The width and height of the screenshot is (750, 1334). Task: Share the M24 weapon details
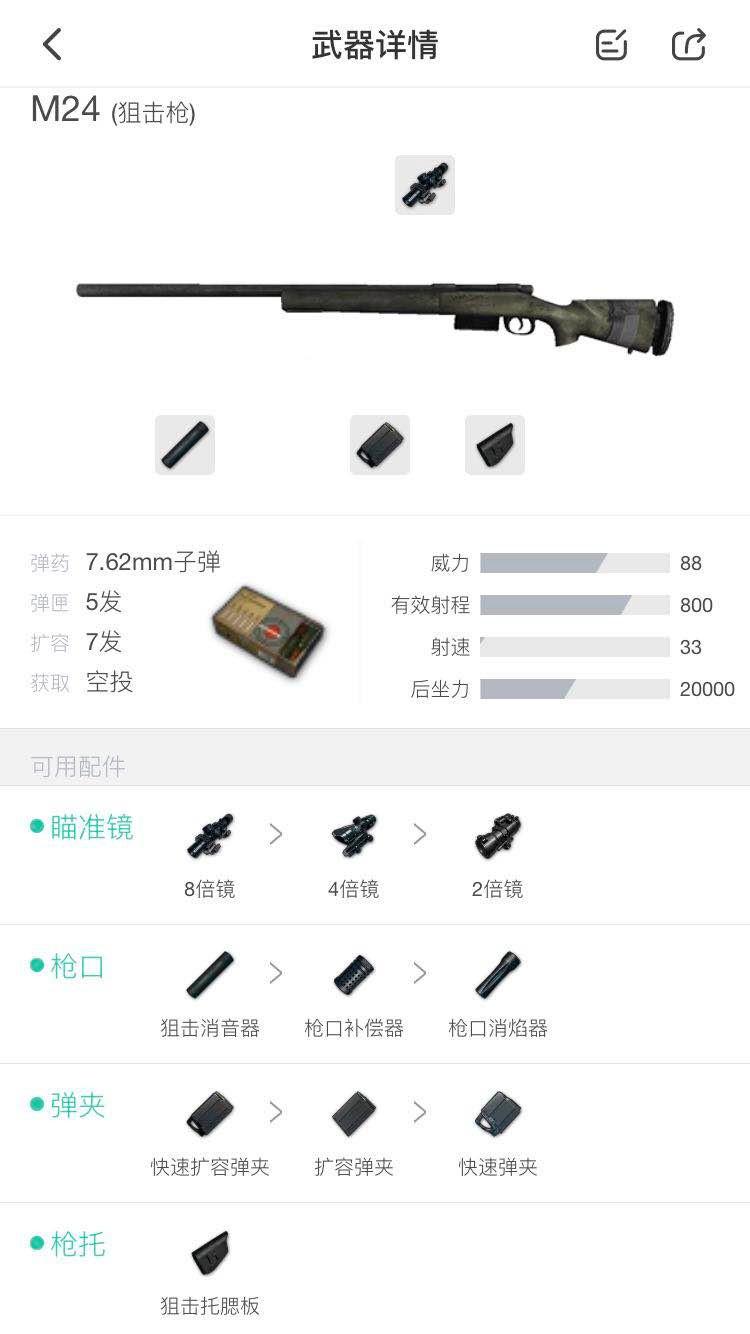click(x=689, y=45)
